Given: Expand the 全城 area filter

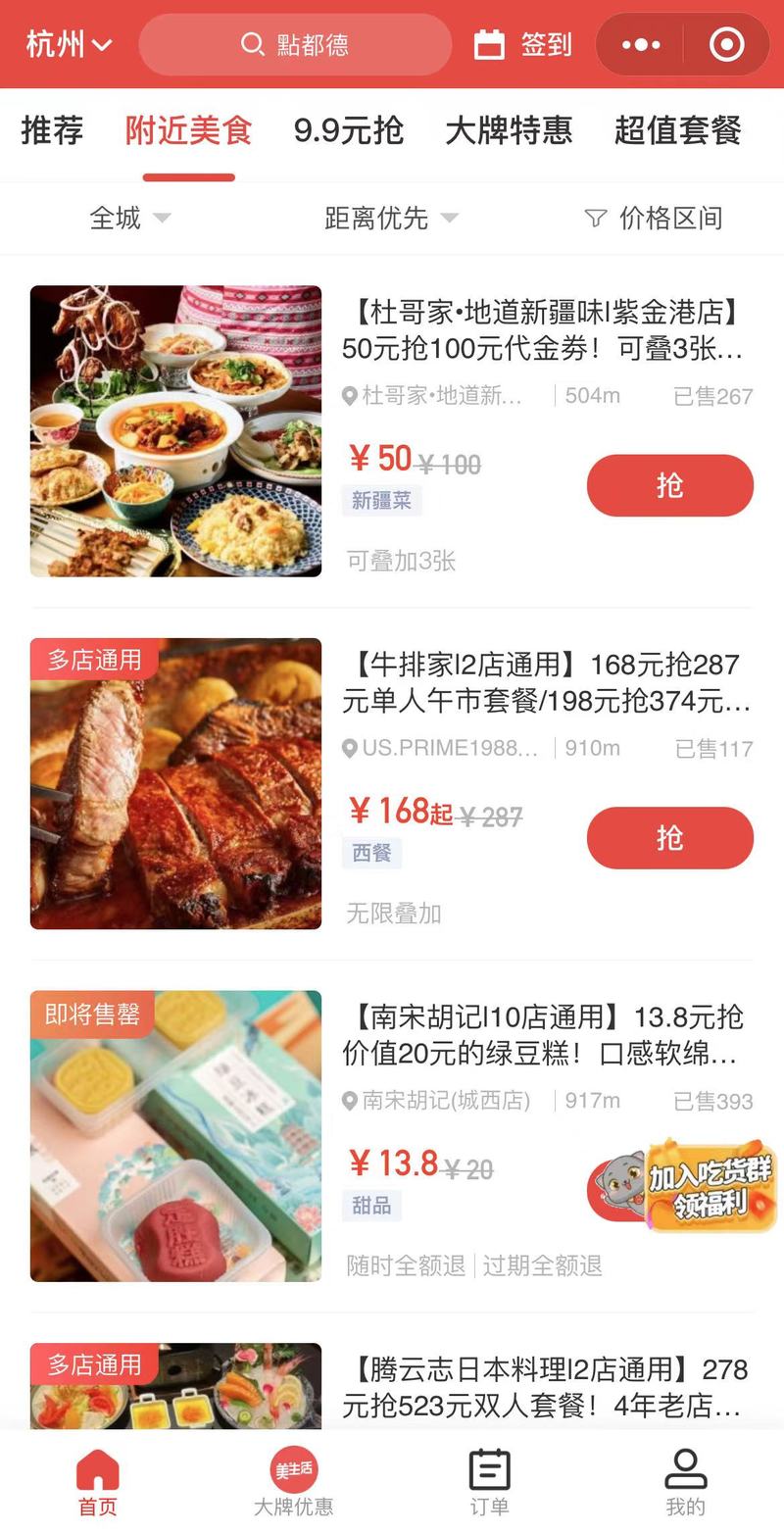Looking at the screenshot, I should [x=129, y=218].
